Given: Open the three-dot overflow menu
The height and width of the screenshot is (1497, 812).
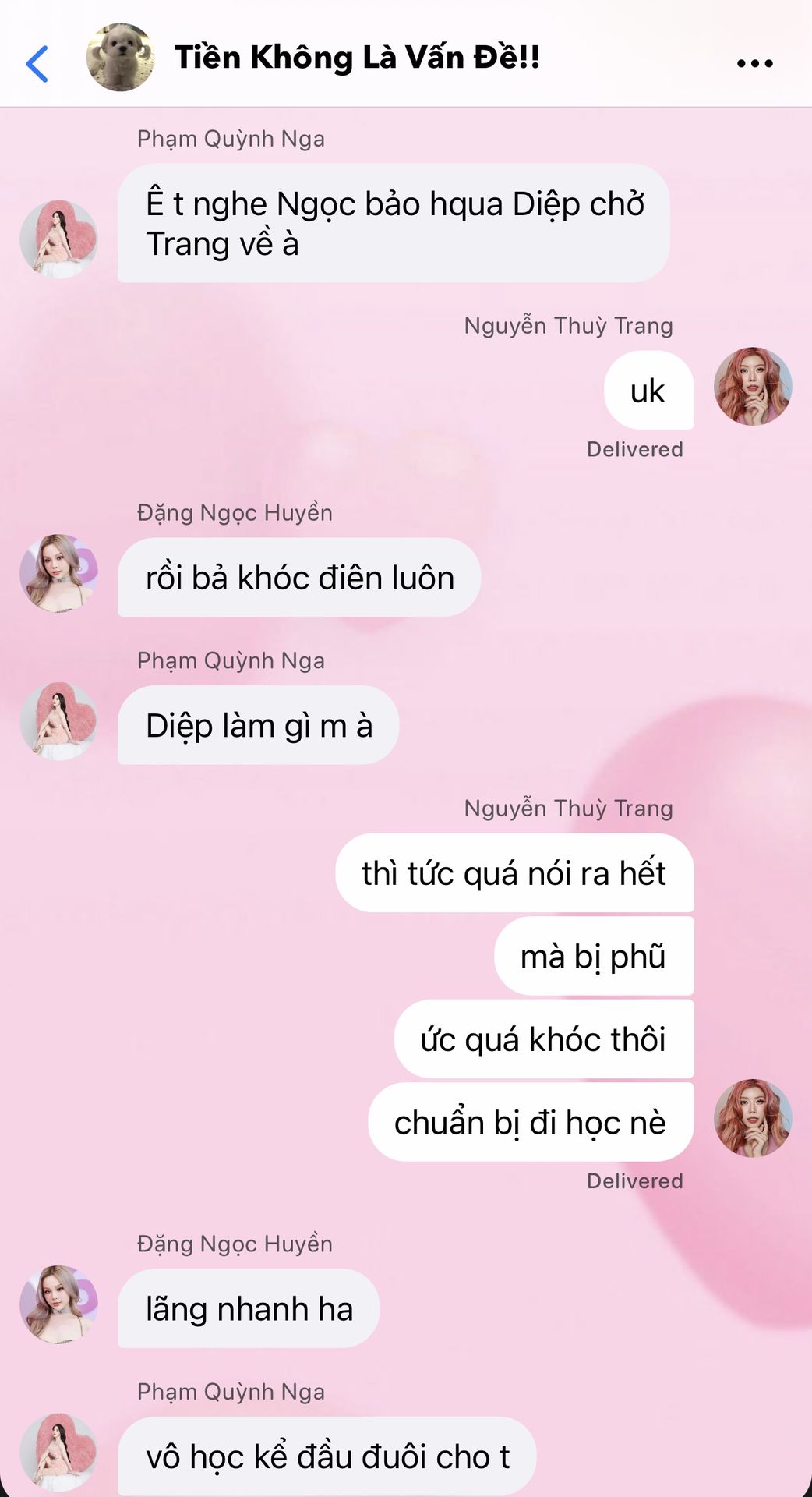Looking at the screenshot, I should (754, 63).
